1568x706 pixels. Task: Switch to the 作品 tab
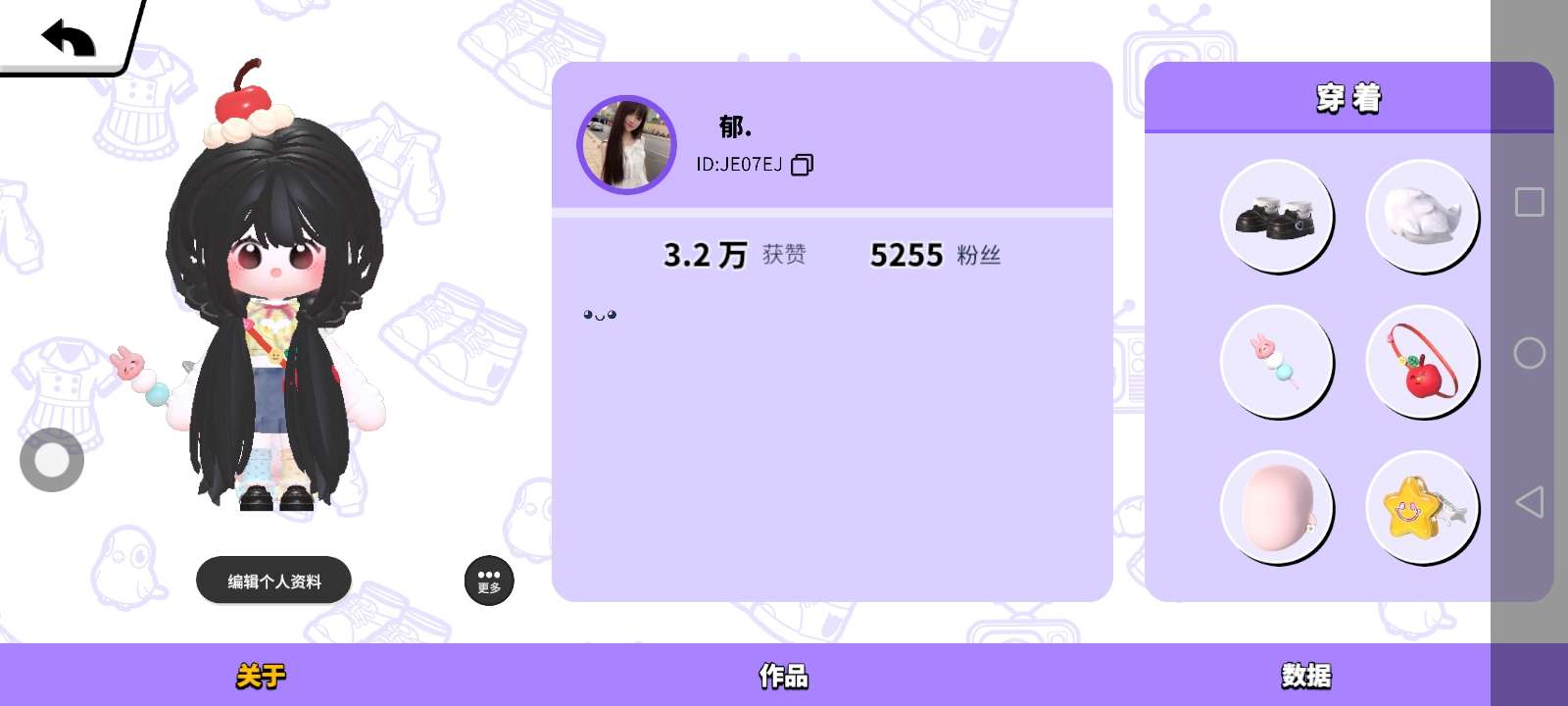(x=784, y=676)
